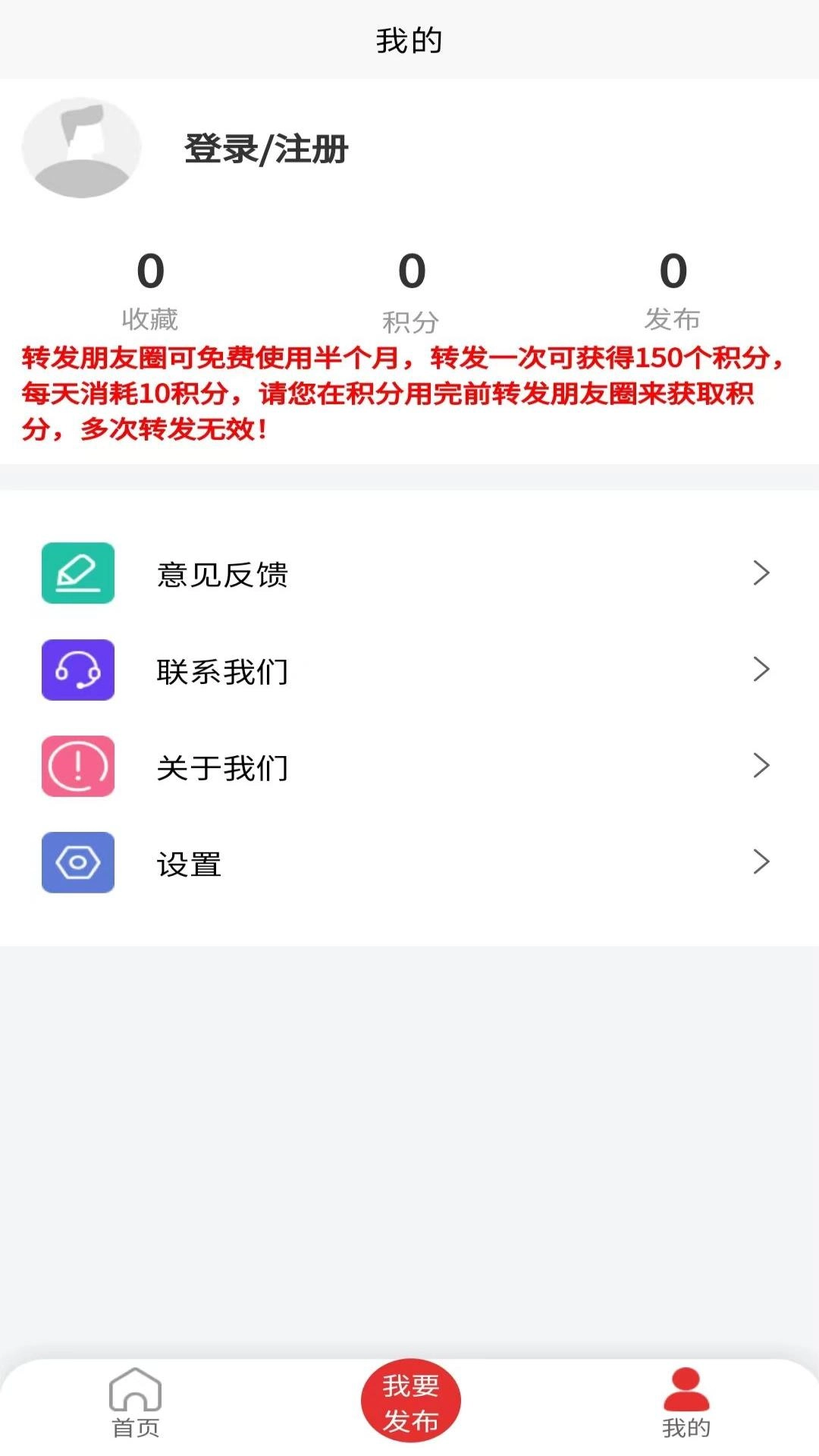The width and height of the screenshot is (819, 1456).
Task: Open the 关于我们 row arrow
Action: tap(761, 767)
